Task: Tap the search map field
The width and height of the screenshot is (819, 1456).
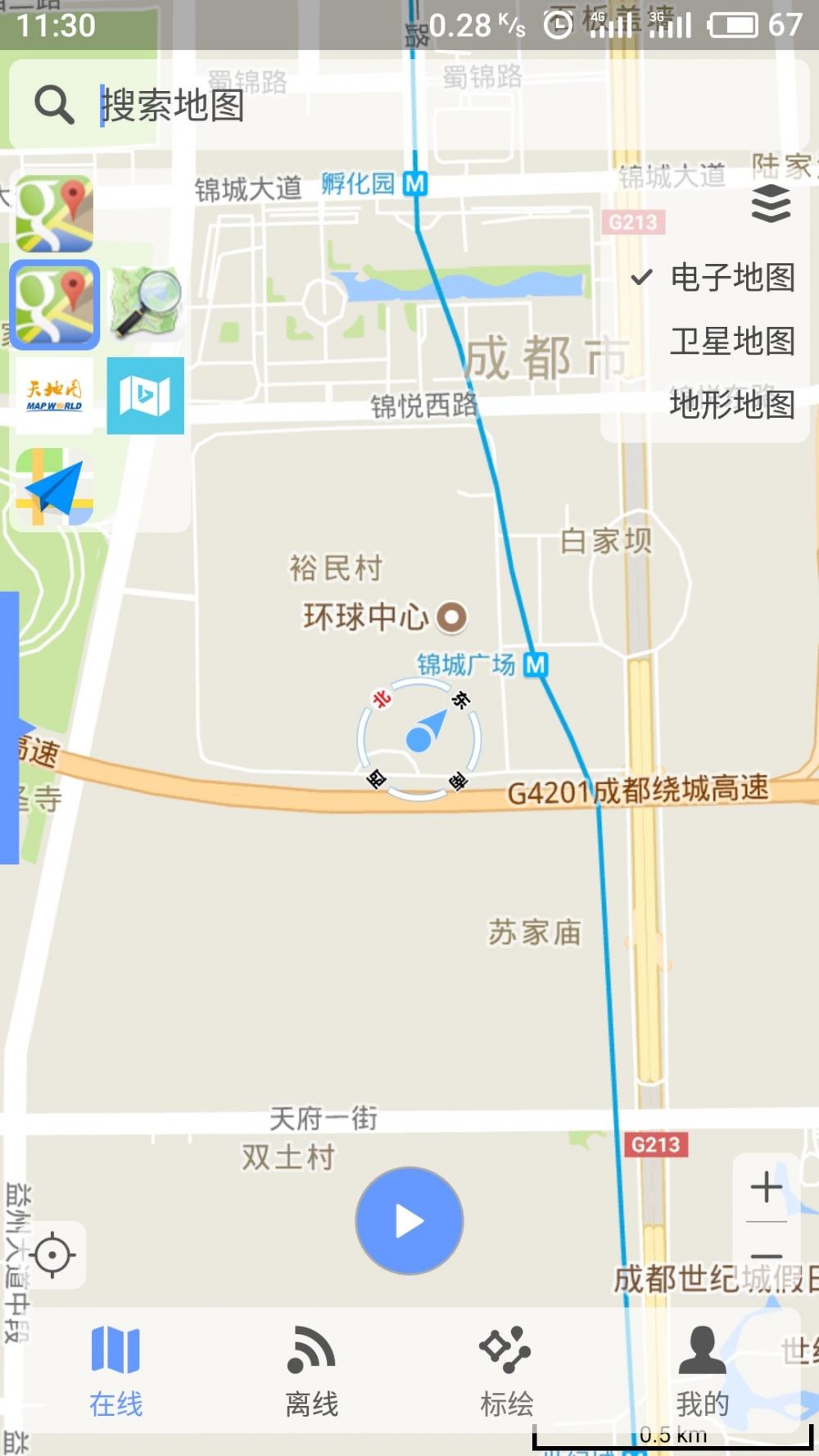Action: pyautogui.click(x=328, y=105)
